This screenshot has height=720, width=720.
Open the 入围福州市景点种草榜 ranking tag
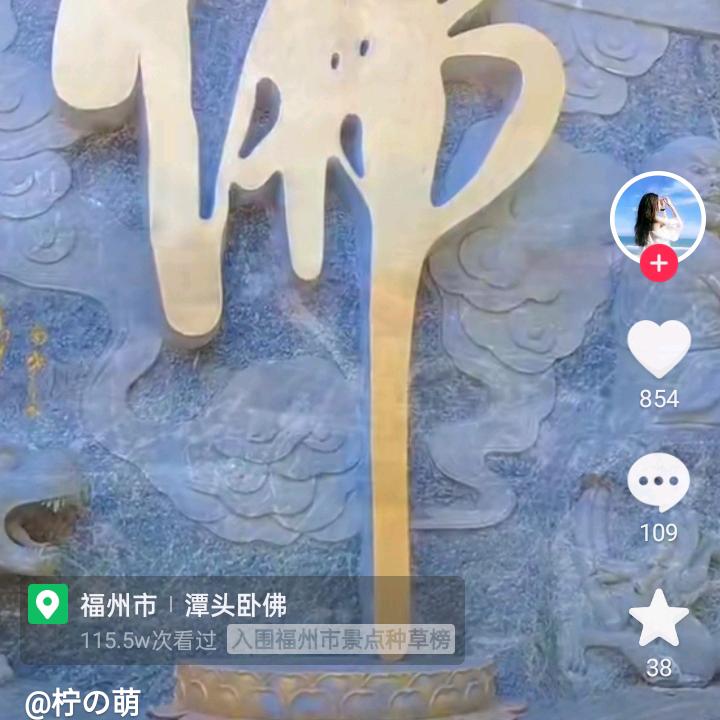tap(341, 640)
